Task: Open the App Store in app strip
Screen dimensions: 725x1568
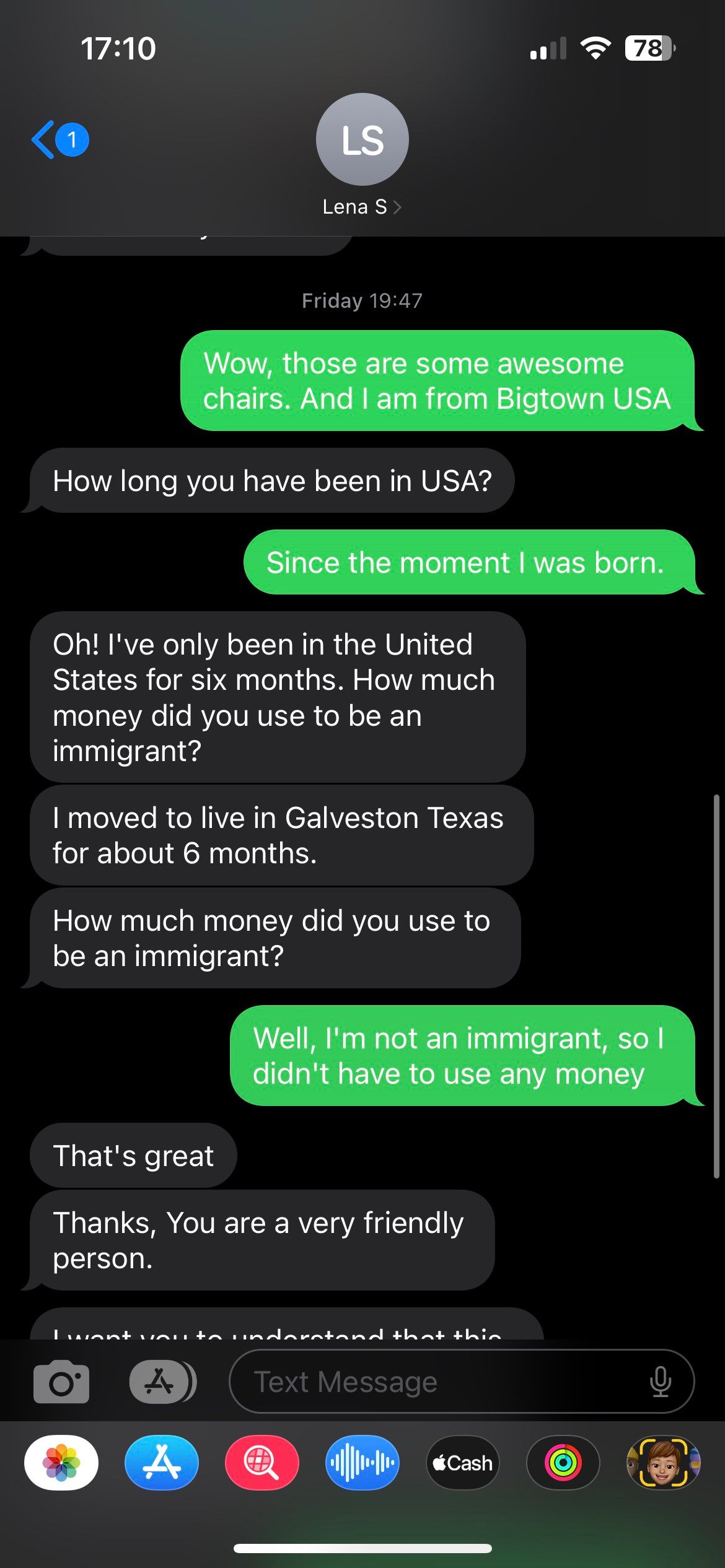Action: 161,1463
